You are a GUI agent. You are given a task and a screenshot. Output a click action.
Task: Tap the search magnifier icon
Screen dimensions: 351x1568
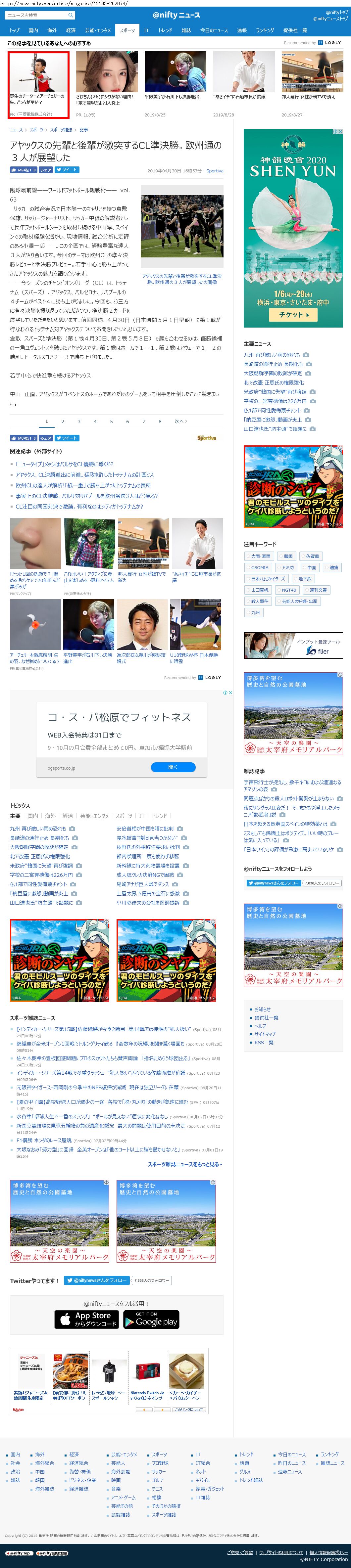[71, 15]
